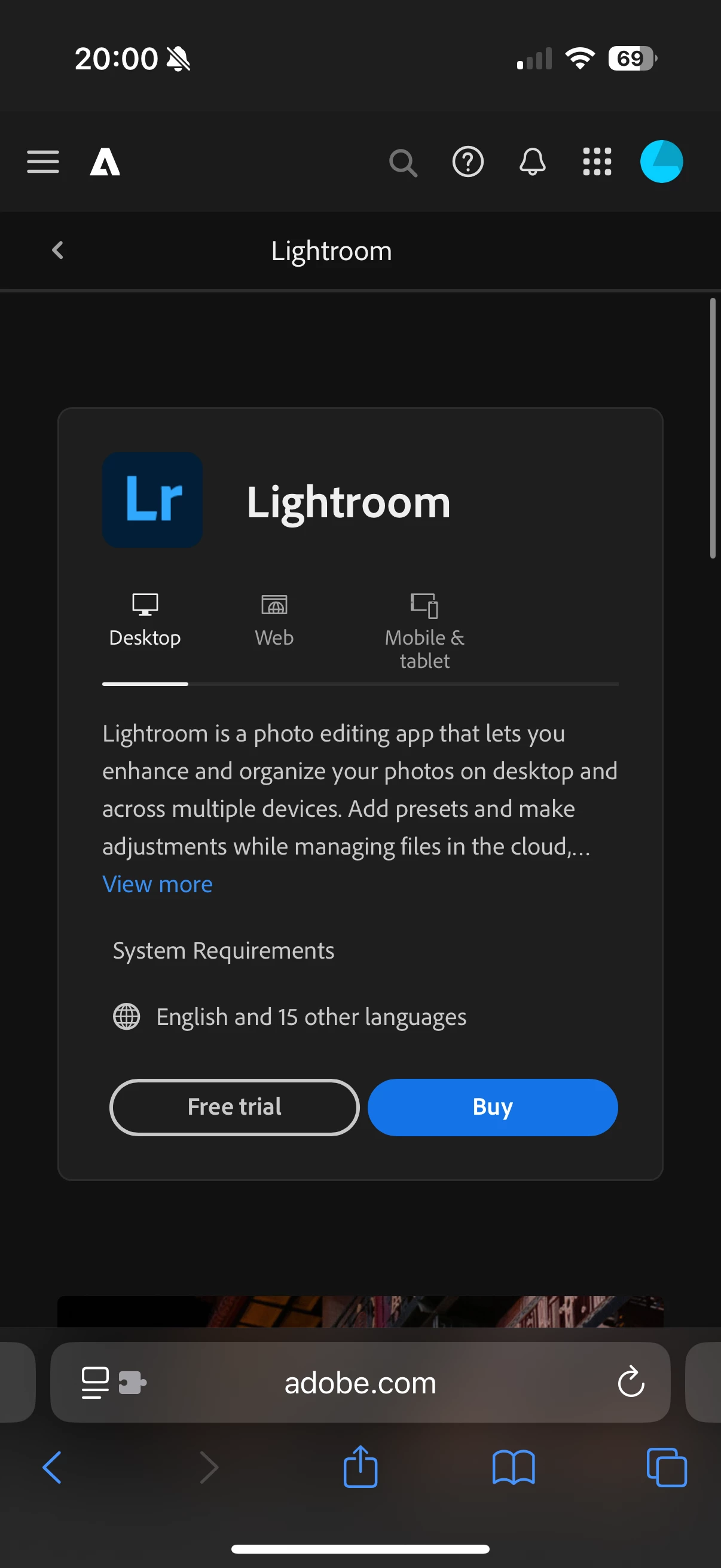Share this page from Safari toolbar
721x1568 pixels.
(x=360, y=1467)
